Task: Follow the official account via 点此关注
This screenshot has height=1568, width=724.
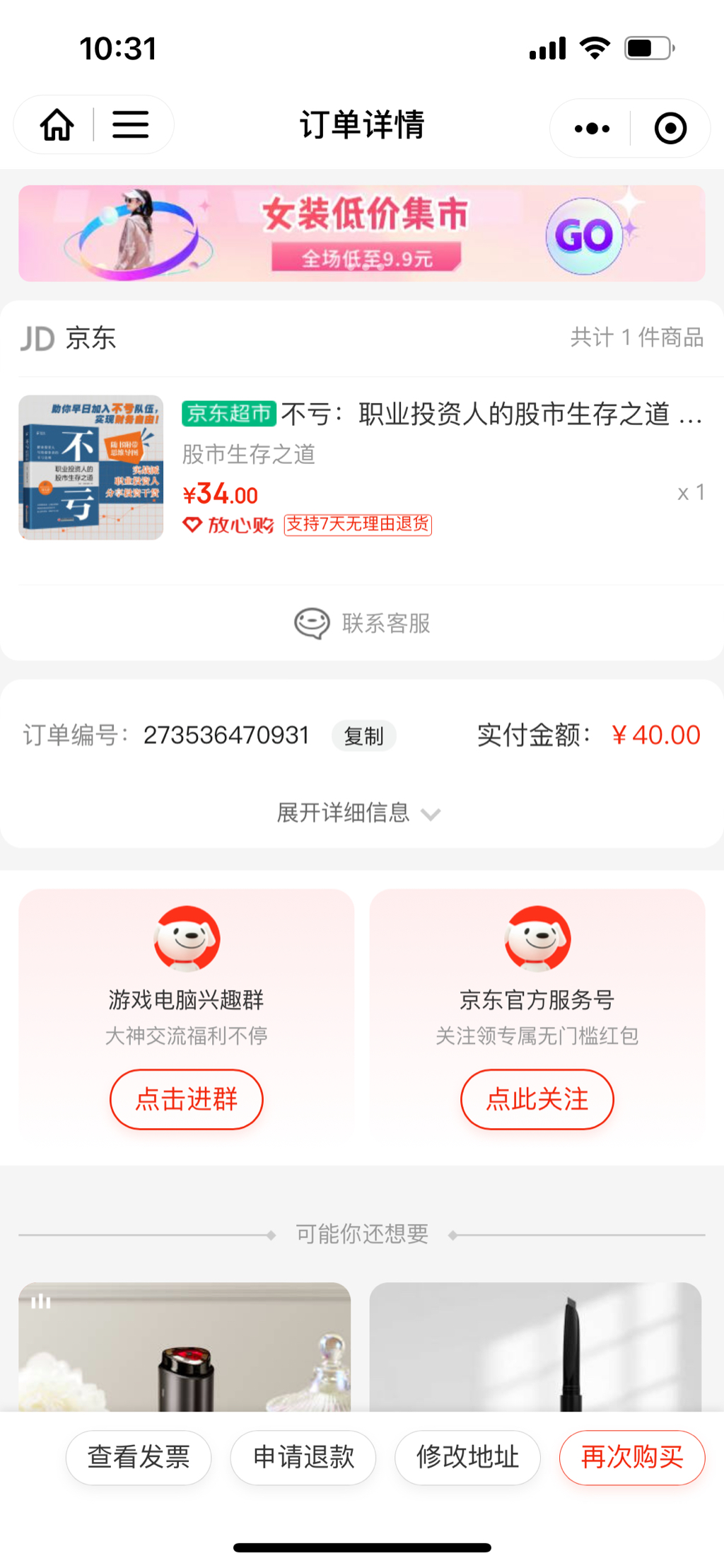Action: (x=537, y=1099)
